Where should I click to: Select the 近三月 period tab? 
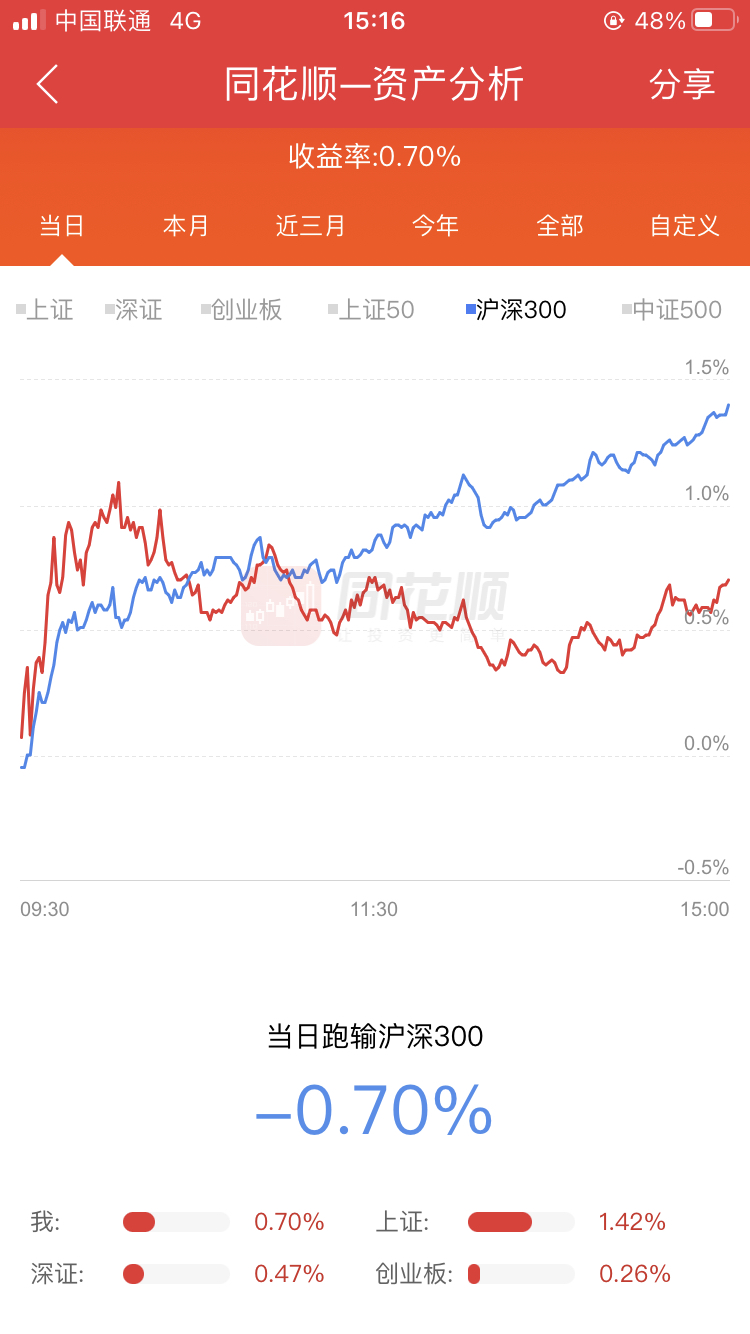[311, 225]
